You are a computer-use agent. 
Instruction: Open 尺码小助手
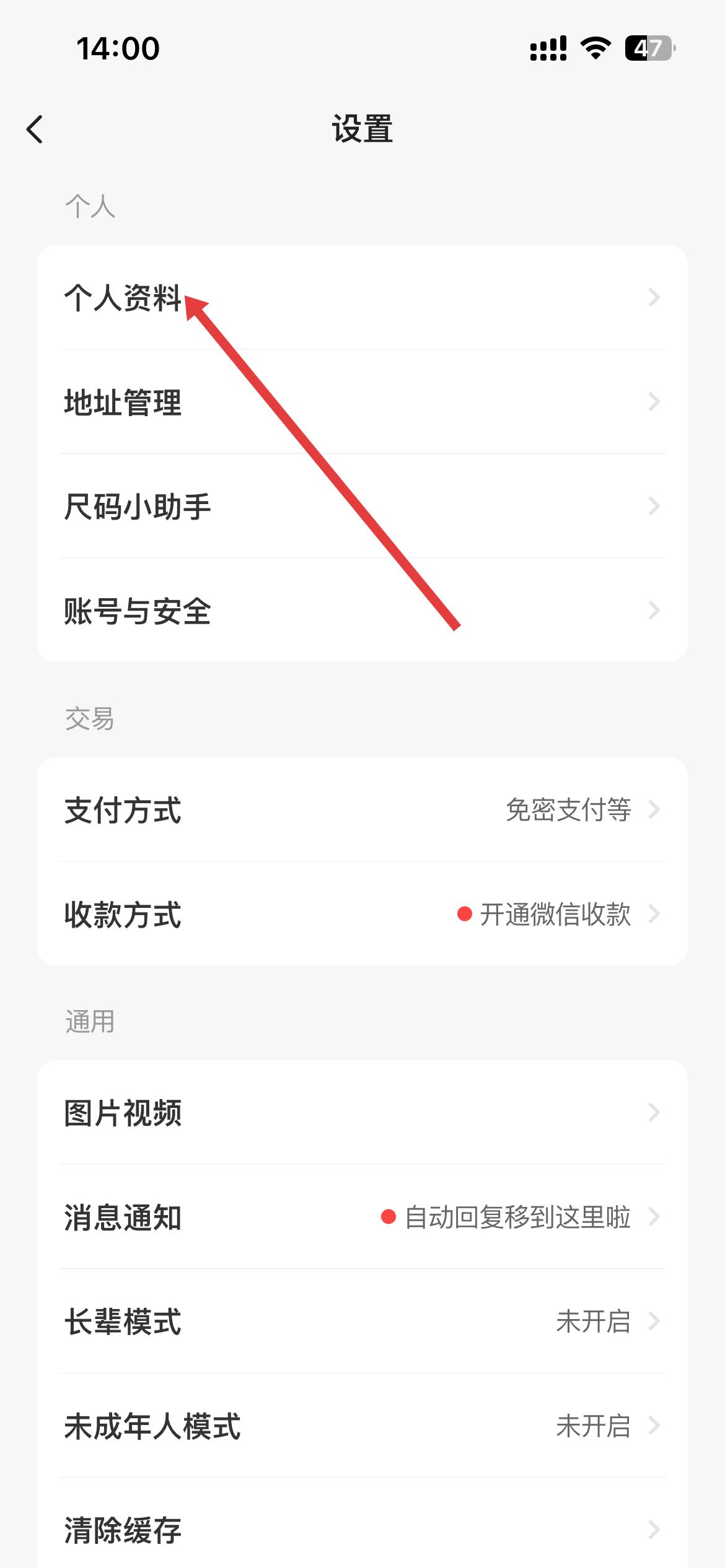362,507
